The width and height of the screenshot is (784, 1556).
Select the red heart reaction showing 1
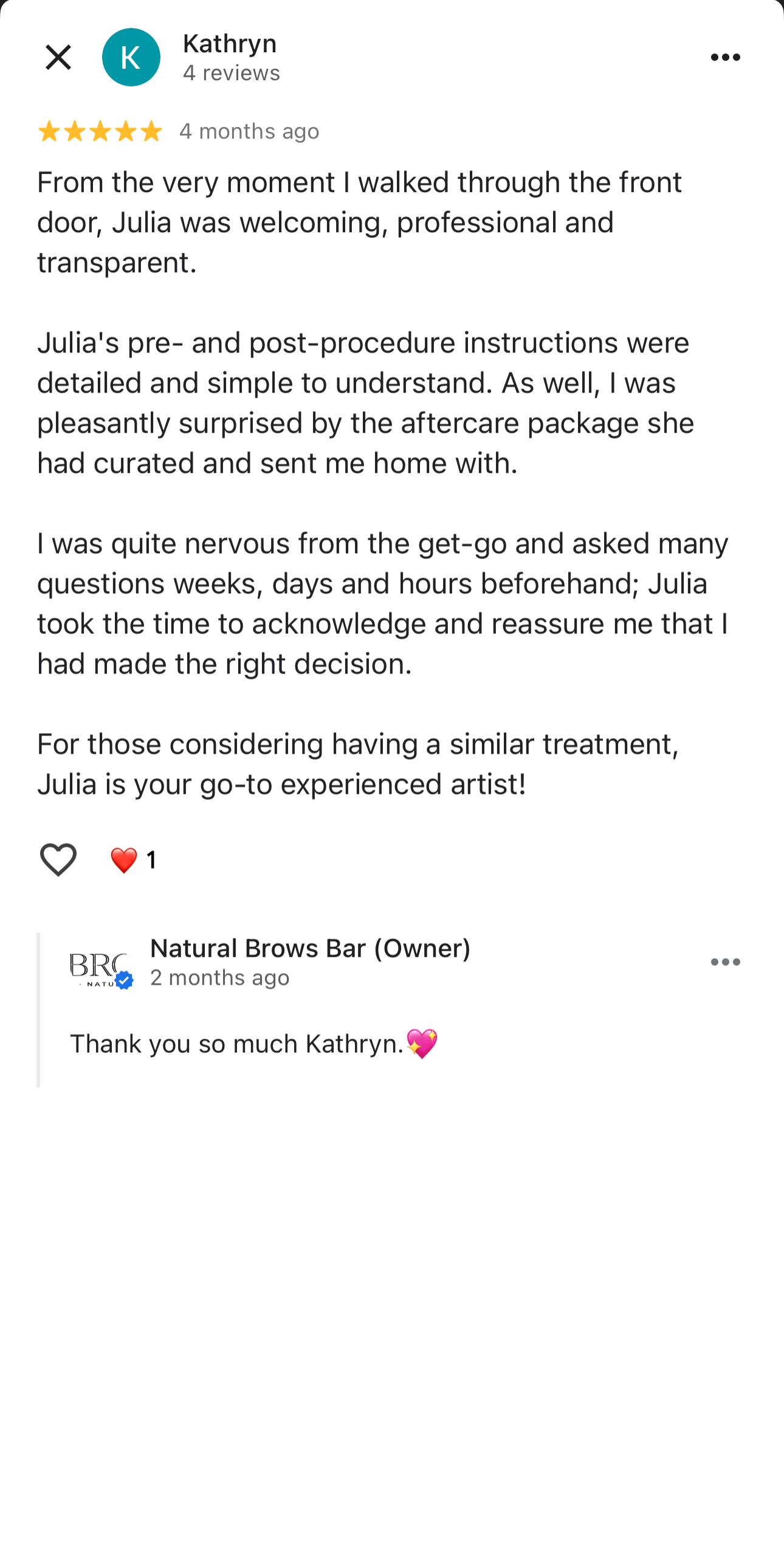click(x=131, y=859)
